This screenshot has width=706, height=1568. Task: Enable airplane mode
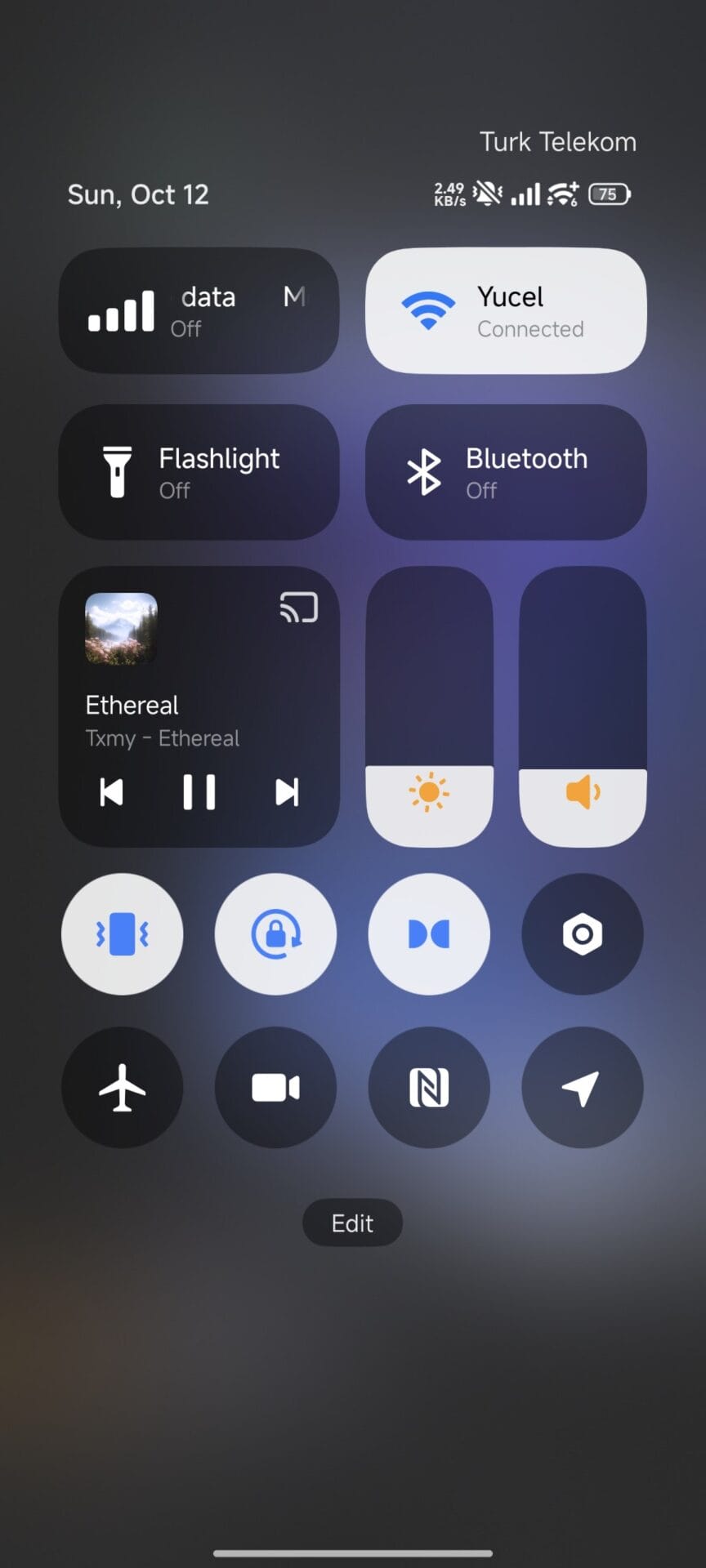coord(122,1088)
